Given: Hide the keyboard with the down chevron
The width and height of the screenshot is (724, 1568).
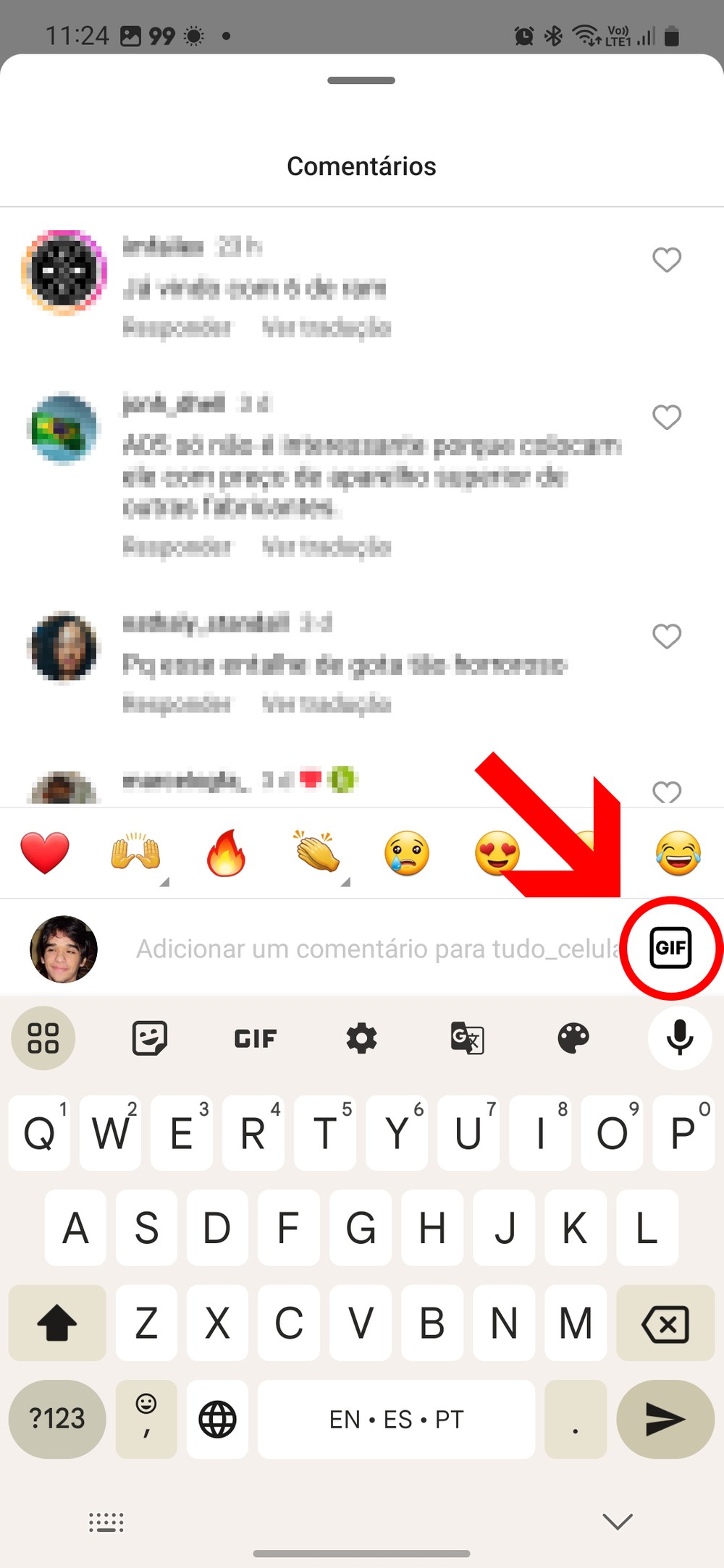Looking at the screenshot, I should click(x=618, y=1522).
